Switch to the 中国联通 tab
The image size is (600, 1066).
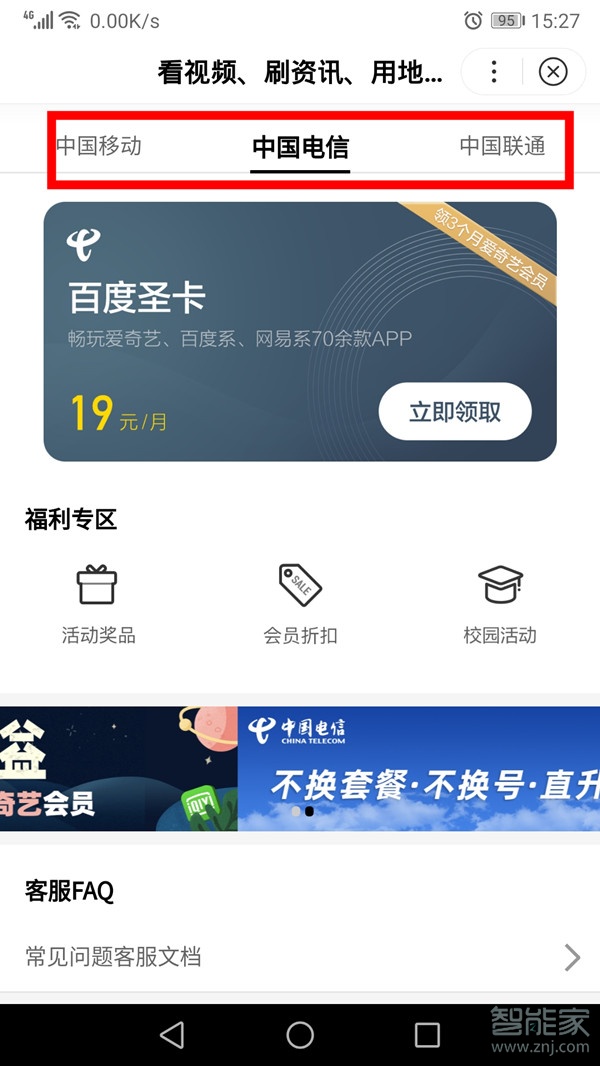click(x=502, y=146)
